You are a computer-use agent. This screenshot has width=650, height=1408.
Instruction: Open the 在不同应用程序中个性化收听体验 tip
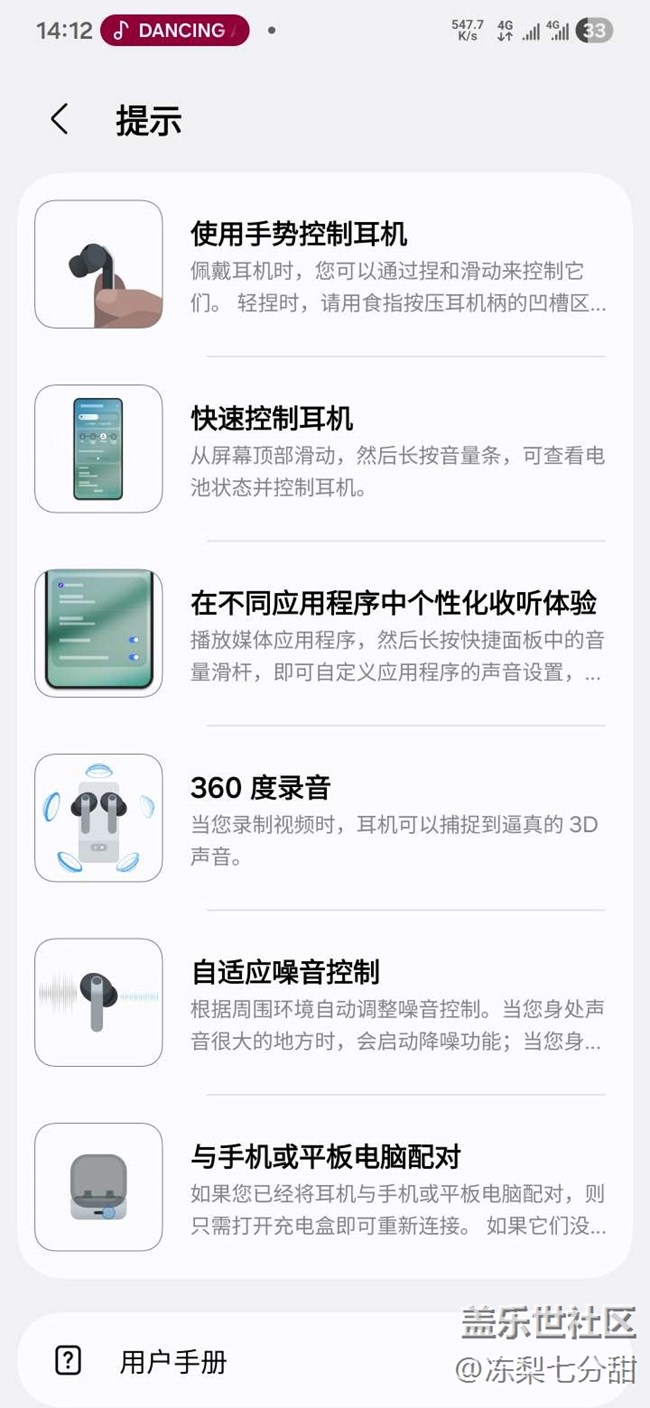coord(325,633)
